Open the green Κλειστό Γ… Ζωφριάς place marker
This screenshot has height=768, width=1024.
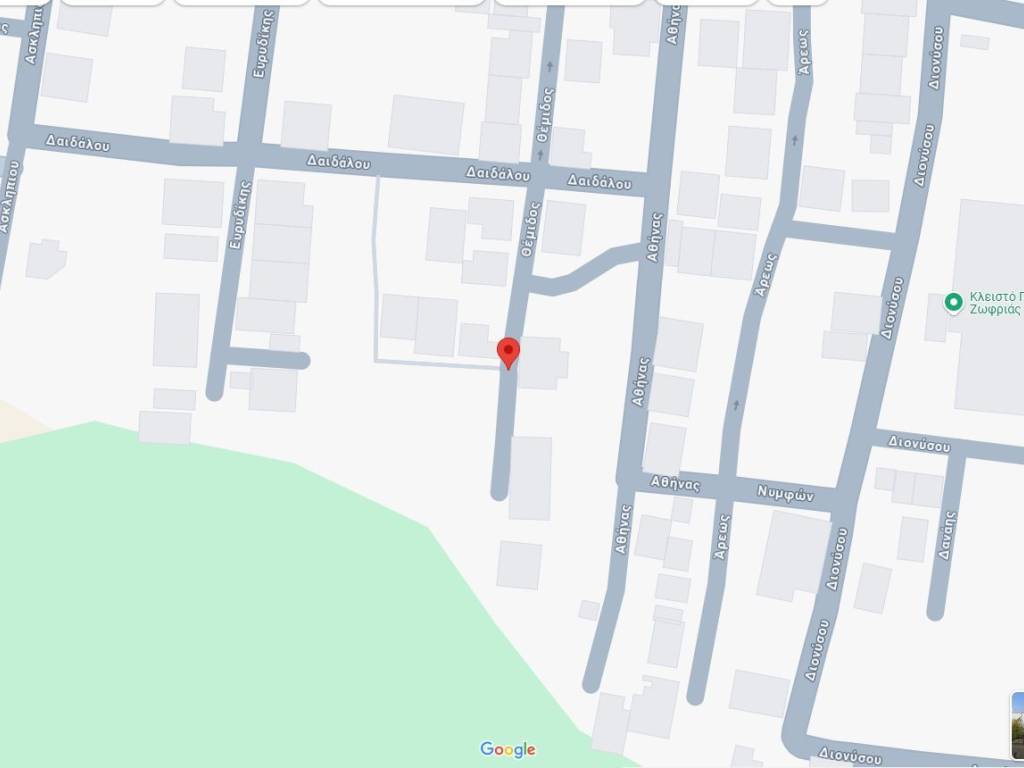coord(953,301)
